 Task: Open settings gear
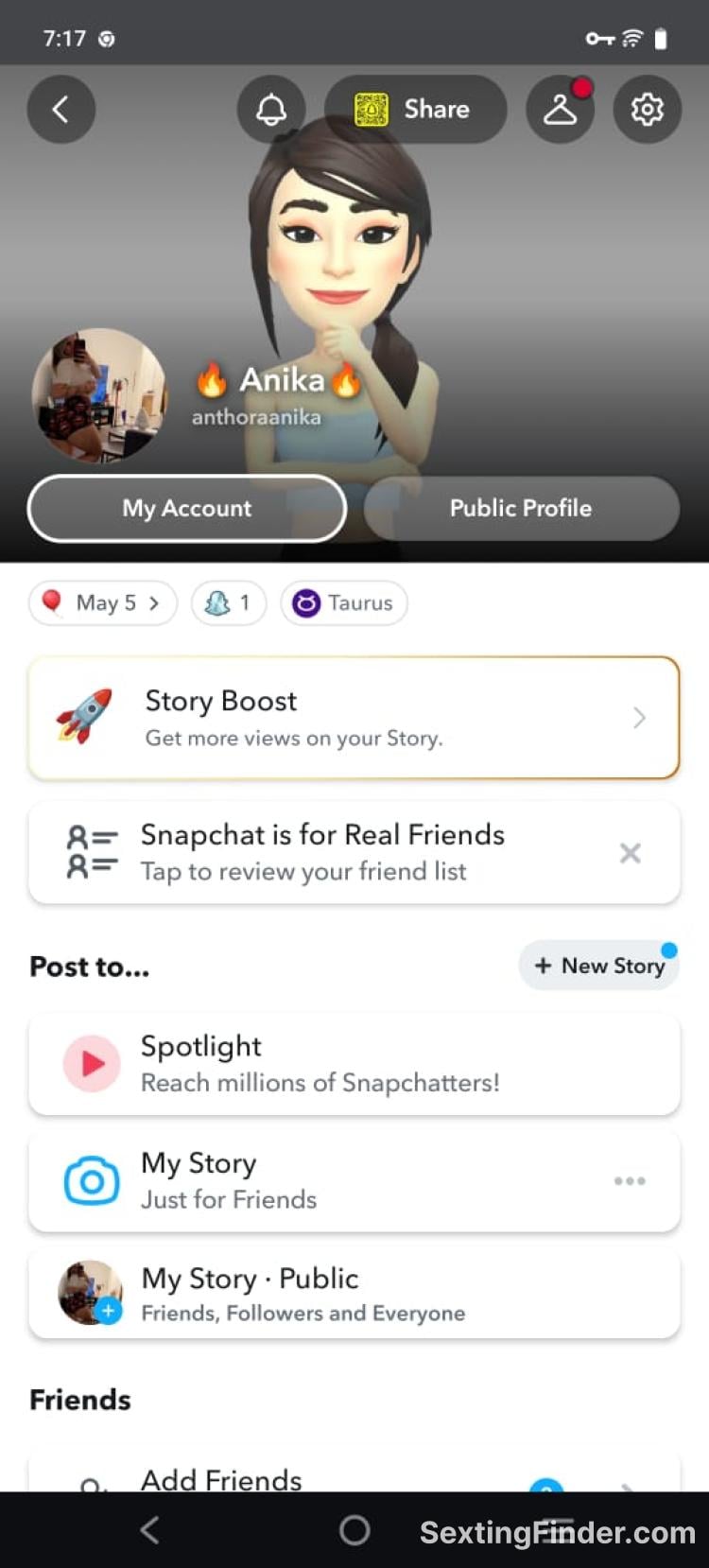[x=648, y=110]
